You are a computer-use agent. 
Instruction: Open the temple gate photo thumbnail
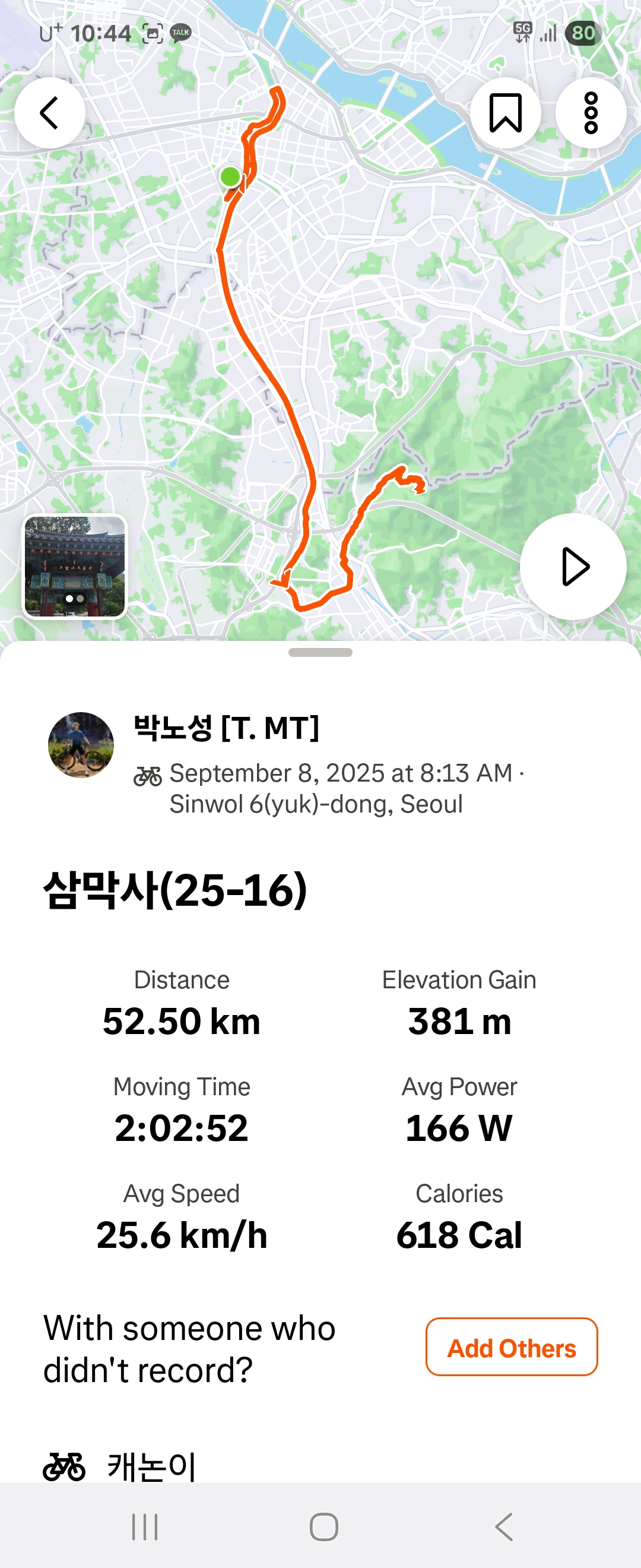point(75,567)
